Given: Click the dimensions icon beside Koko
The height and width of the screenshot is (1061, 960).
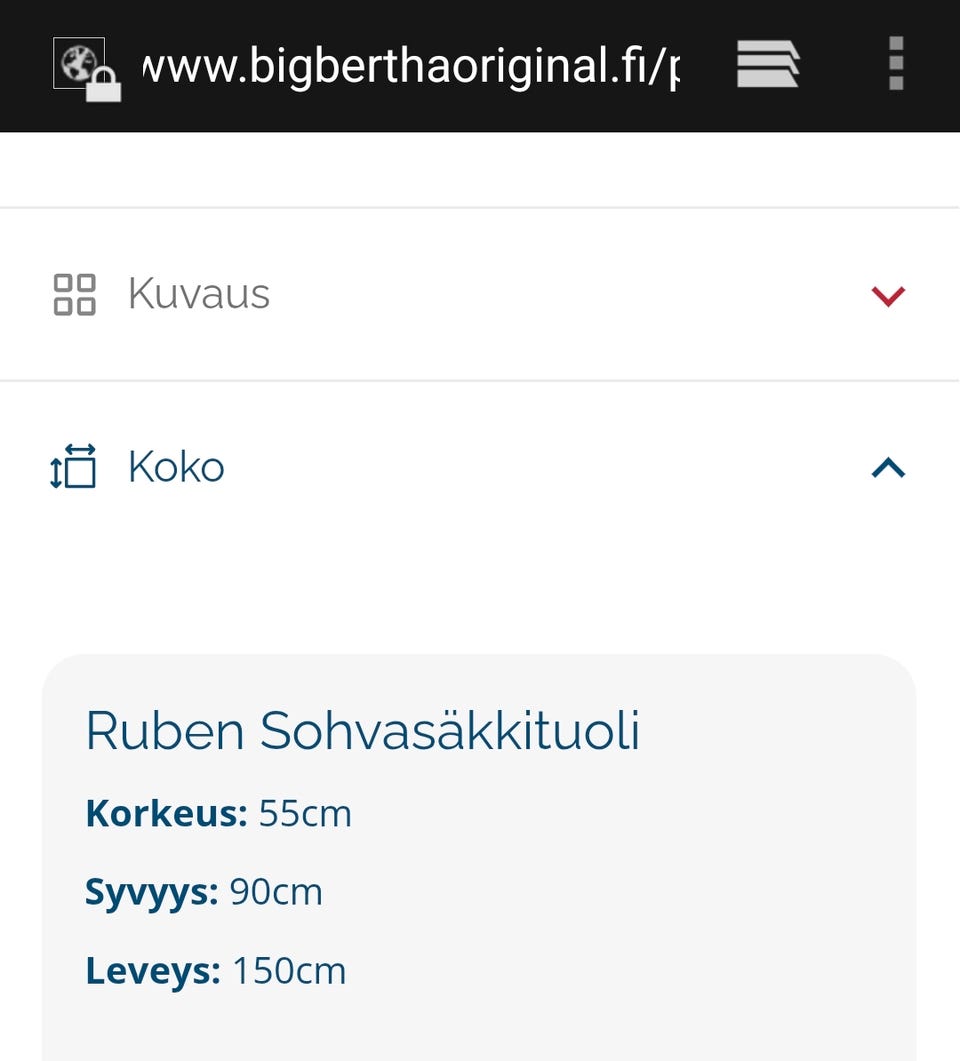Looking at the screenshot, I should coord(71,466).
